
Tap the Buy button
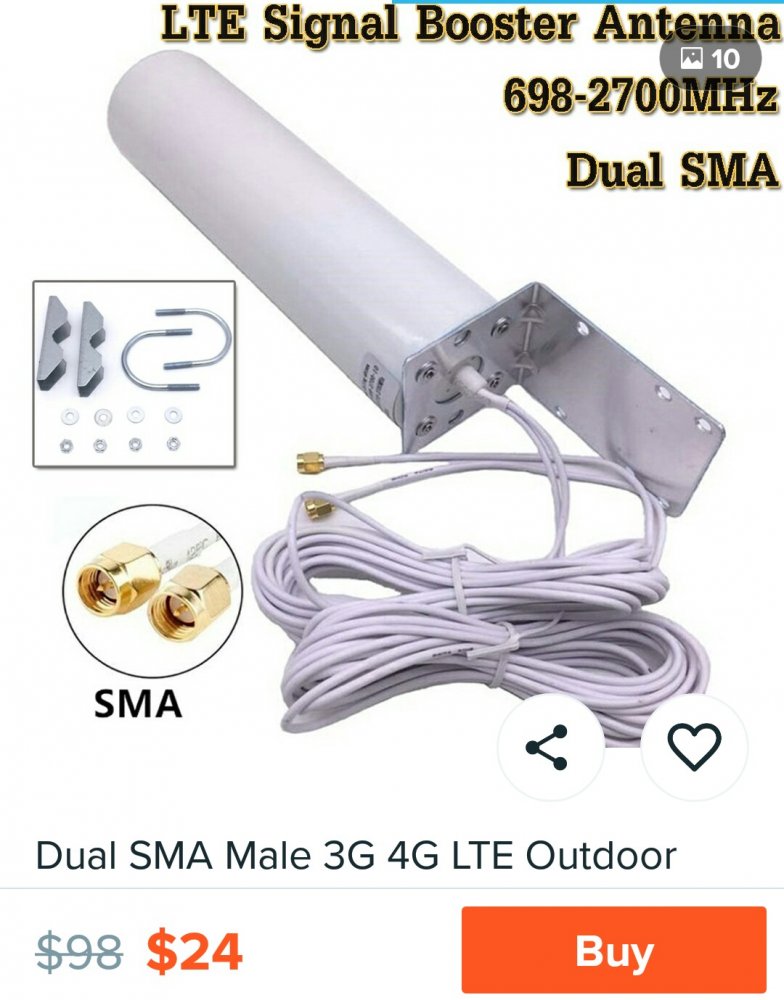click(x=613, y=951)
